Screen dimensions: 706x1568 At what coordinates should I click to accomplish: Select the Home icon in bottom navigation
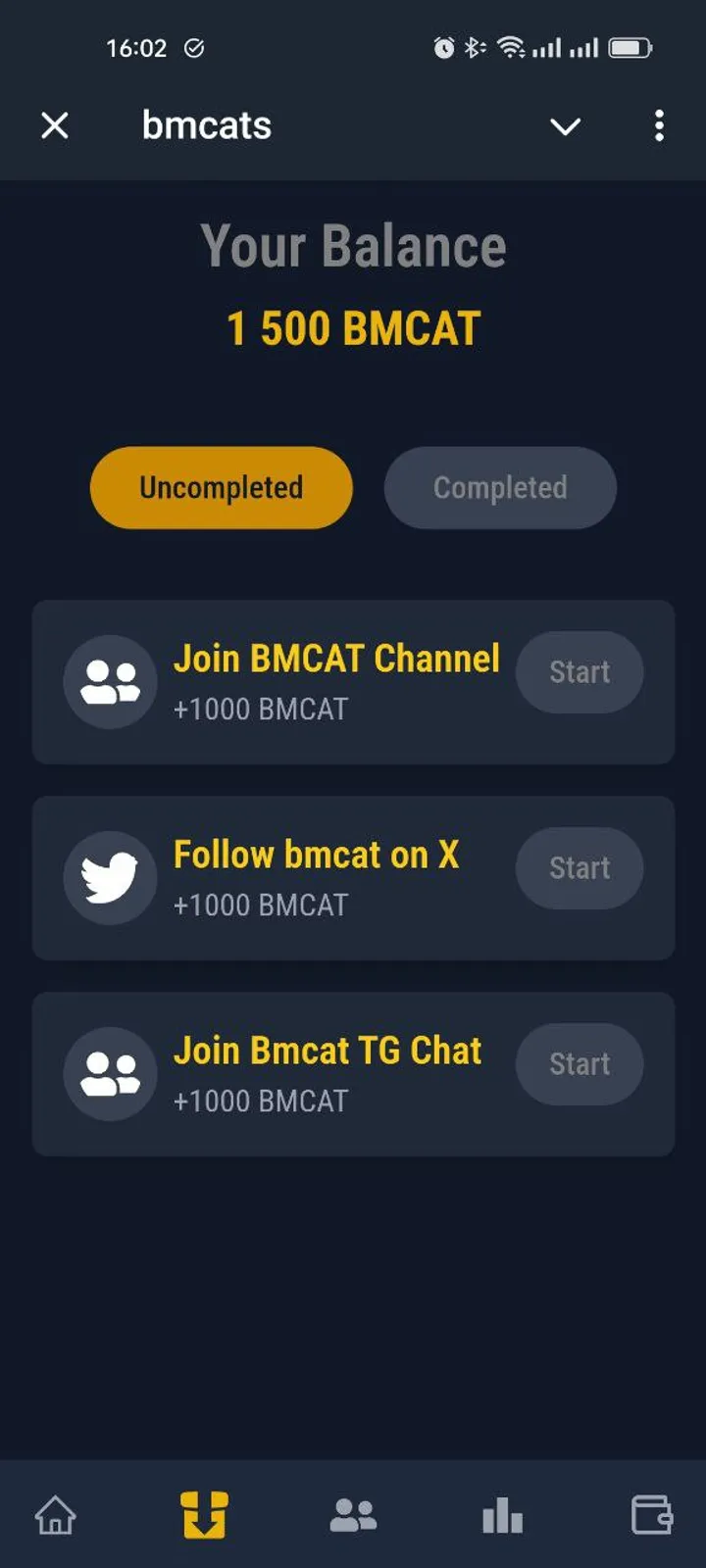coord(56,1514)
